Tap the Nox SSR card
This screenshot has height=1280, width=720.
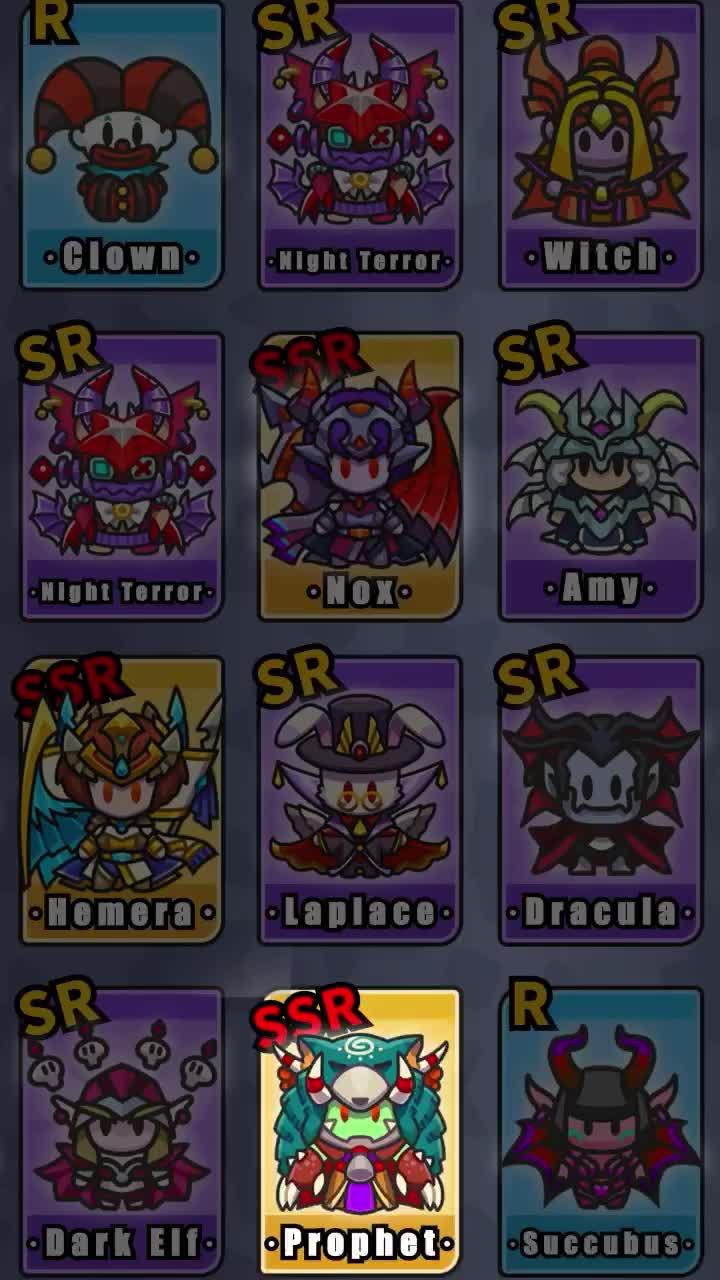pos(360,477)
